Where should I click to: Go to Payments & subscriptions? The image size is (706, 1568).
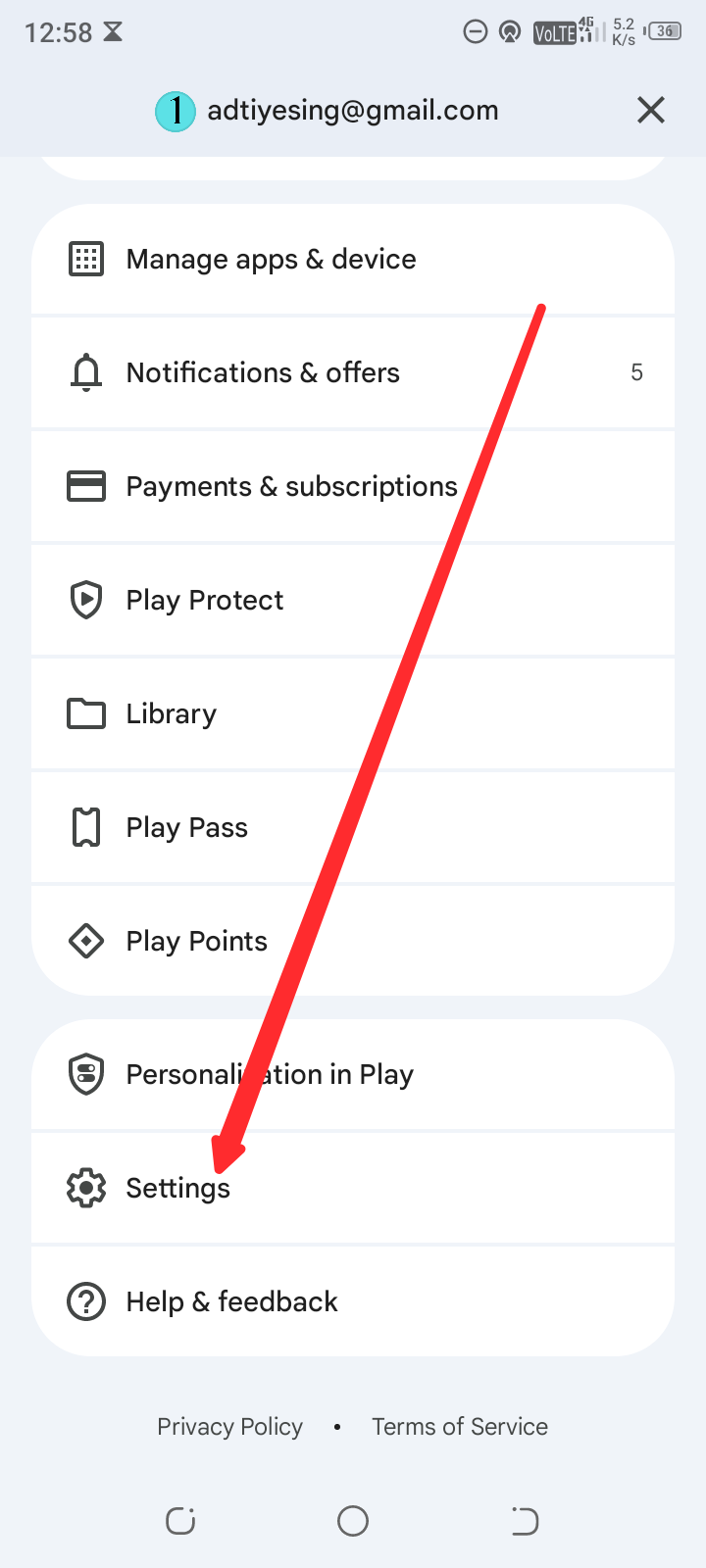291,487
